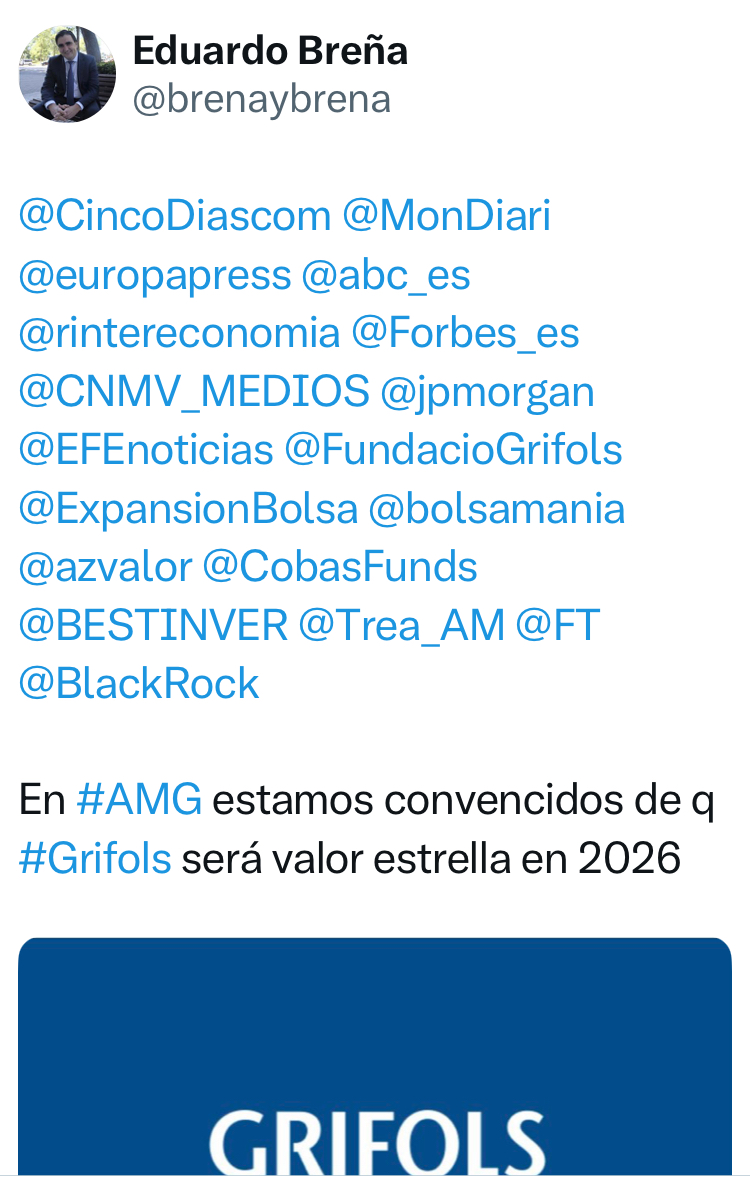Screen dimensions: 750x1192
Task: Visit the @FundacioGrifols mention
Action: [x=453, y=450]
